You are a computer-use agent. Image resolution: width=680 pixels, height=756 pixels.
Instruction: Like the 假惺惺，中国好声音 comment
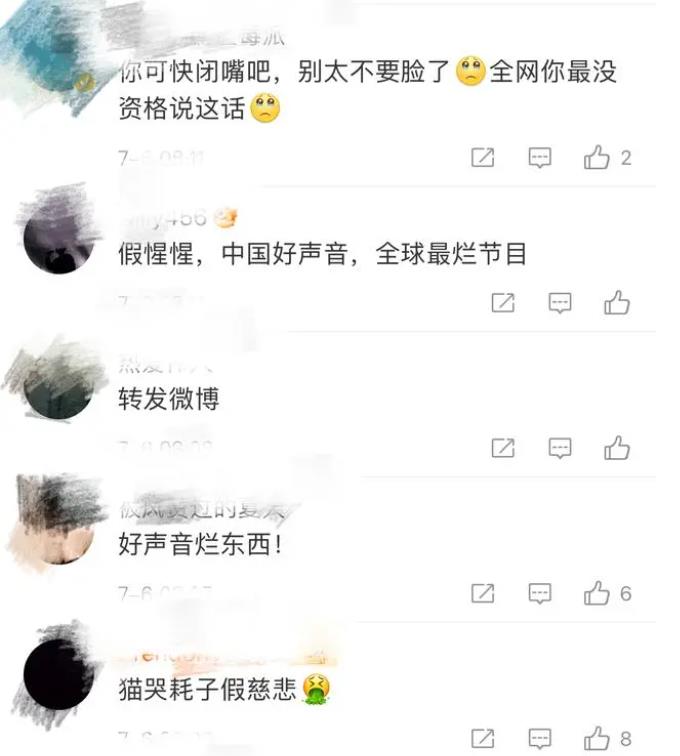617,302
